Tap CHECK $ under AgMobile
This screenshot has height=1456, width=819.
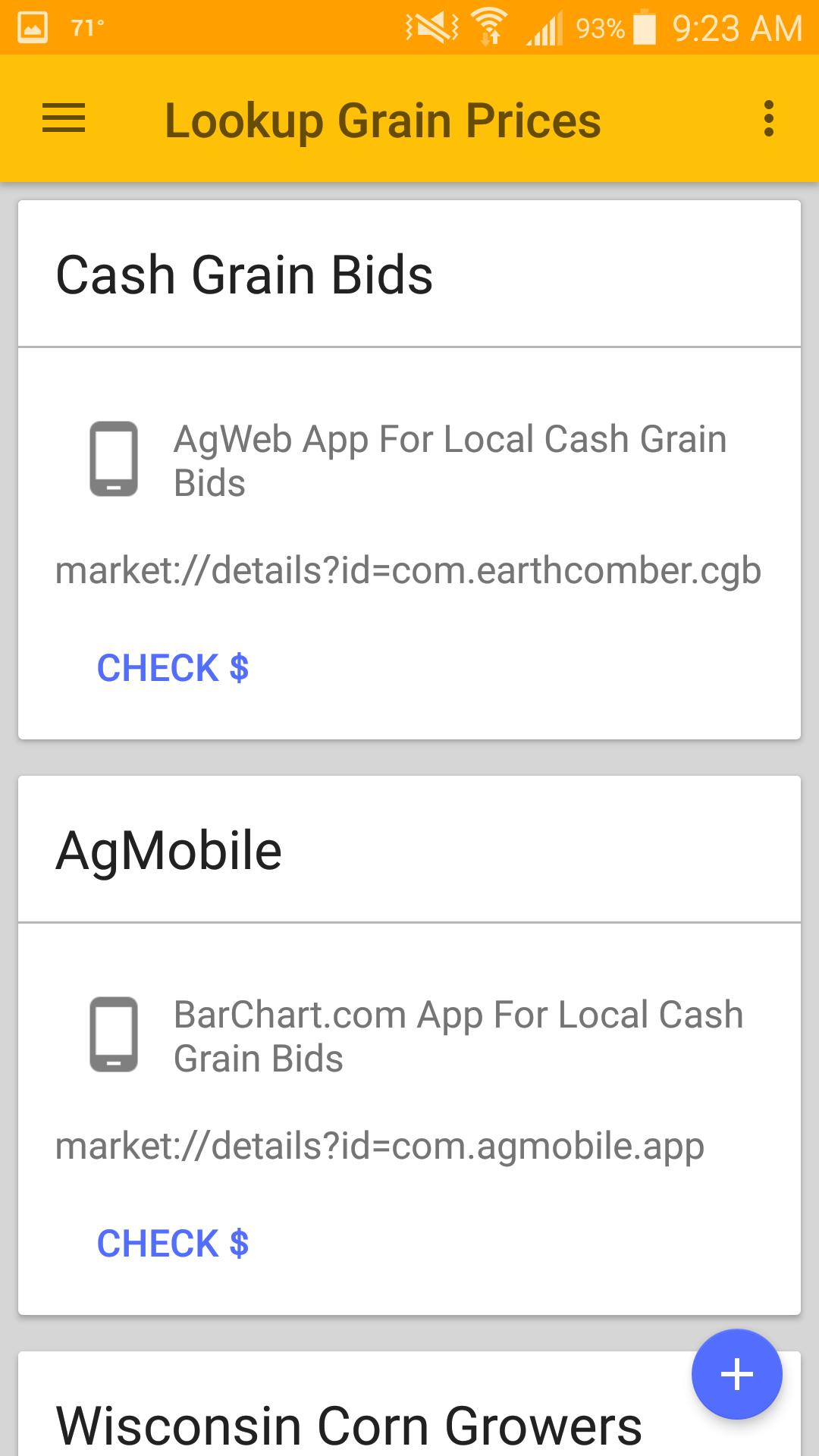(x=173, y=1244)
